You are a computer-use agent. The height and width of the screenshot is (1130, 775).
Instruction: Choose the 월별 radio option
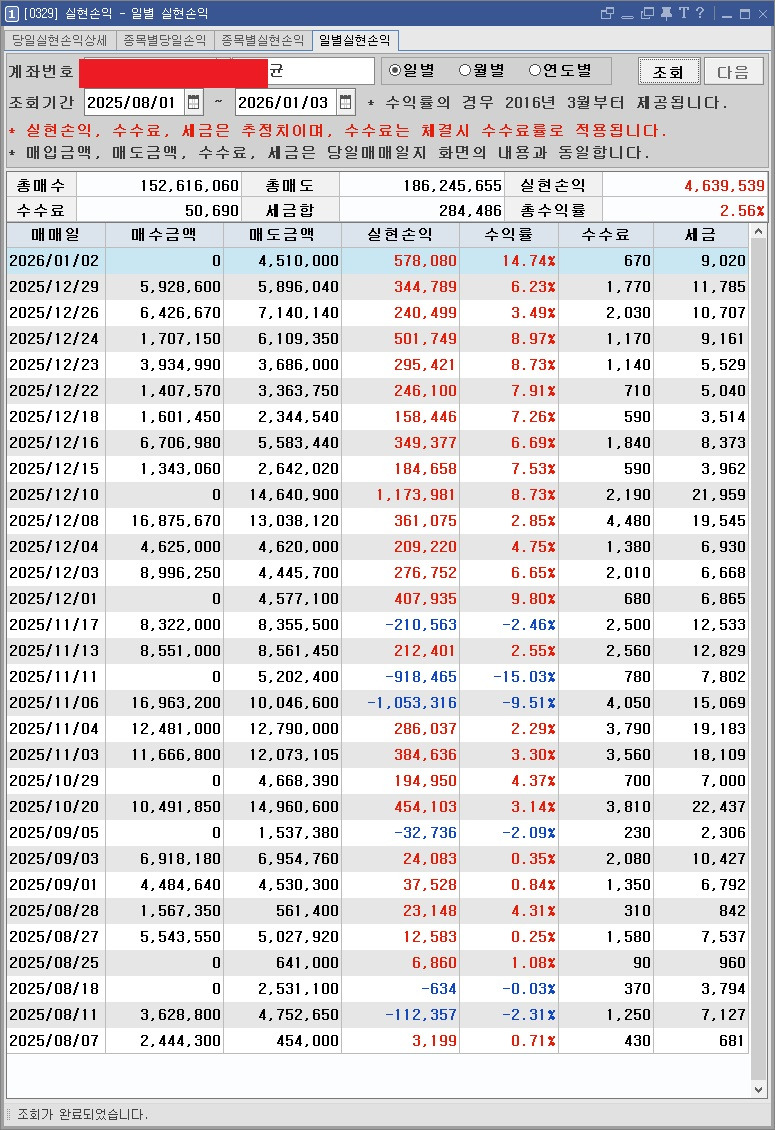482,71
